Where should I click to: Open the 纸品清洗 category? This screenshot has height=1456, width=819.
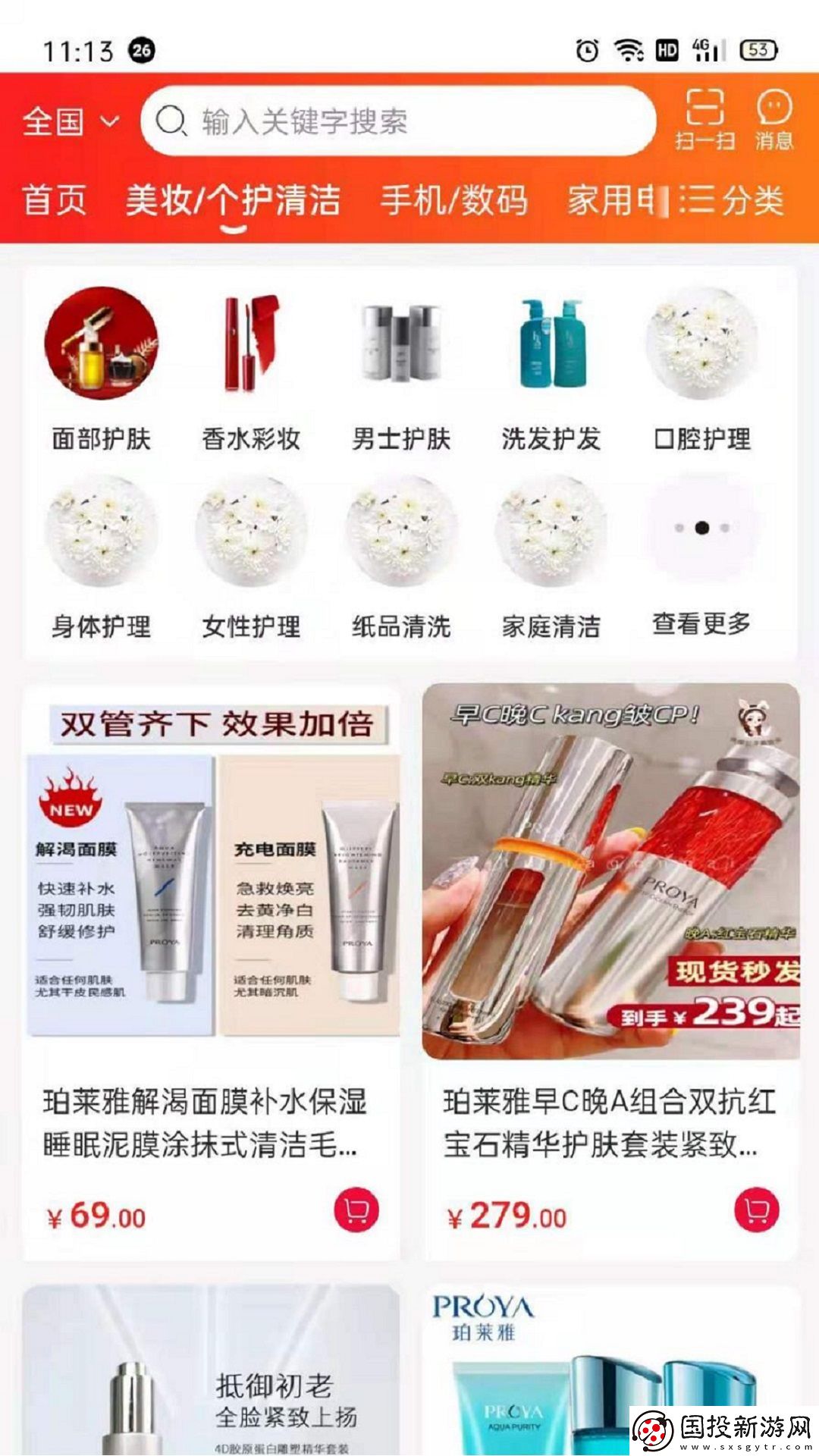point(401,557)
